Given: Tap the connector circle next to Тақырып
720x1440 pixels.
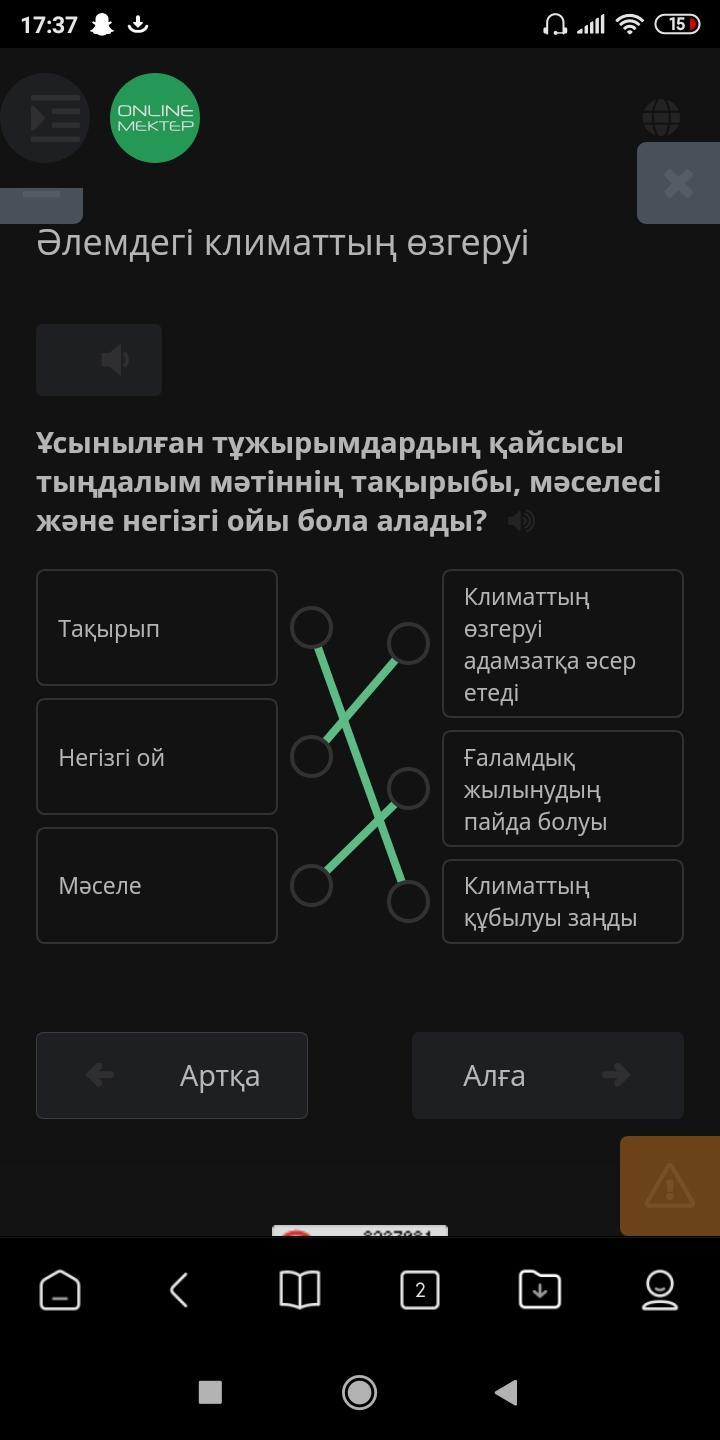Looking at the screenshot, I should pos(311,628).
